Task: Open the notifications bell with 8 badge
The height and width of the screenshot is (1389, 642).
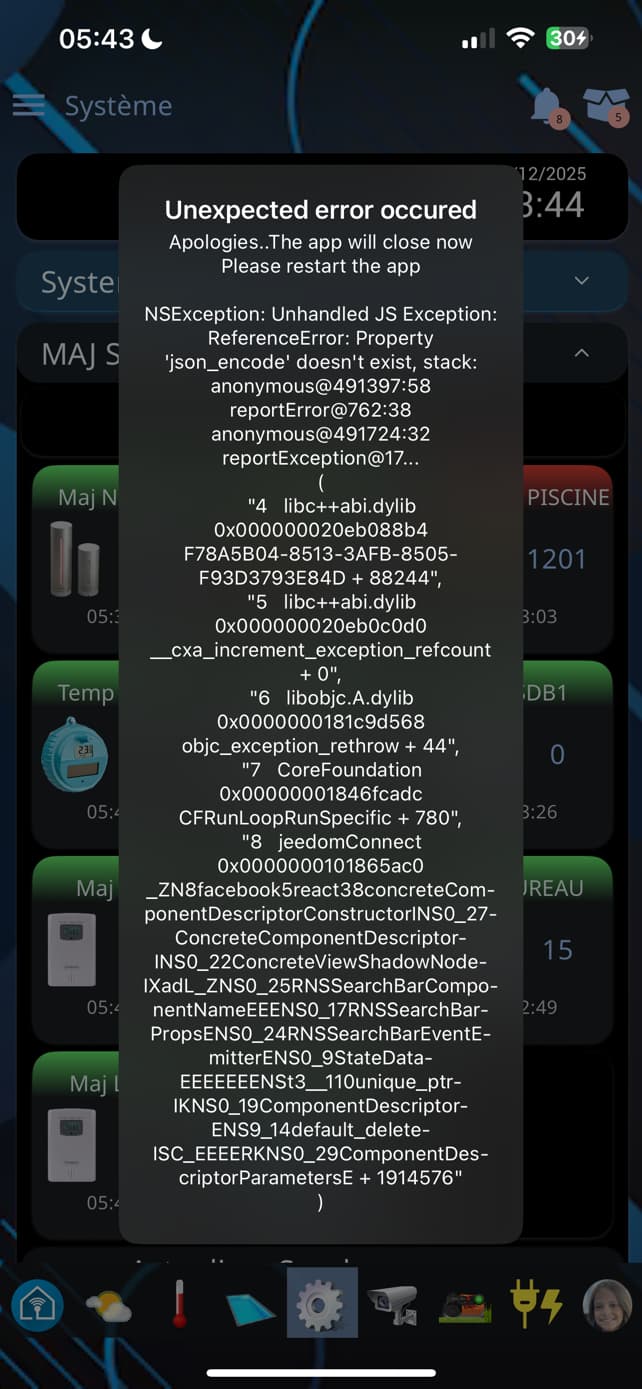Action: tap(547, 105)
